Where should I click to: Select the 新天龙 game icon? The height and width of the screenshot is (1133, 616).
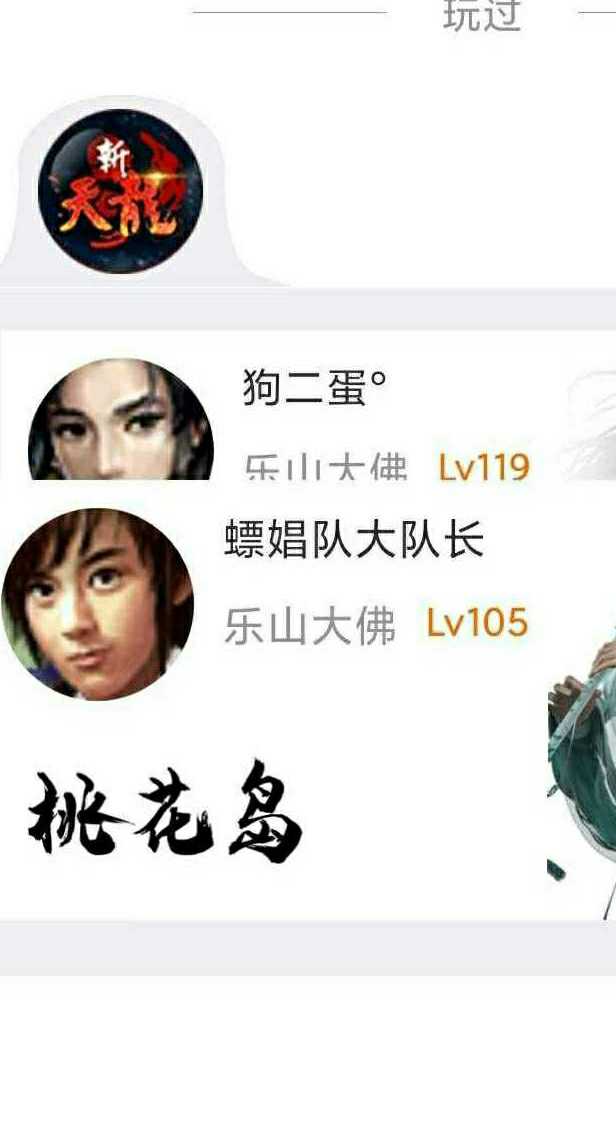(120, 190)
